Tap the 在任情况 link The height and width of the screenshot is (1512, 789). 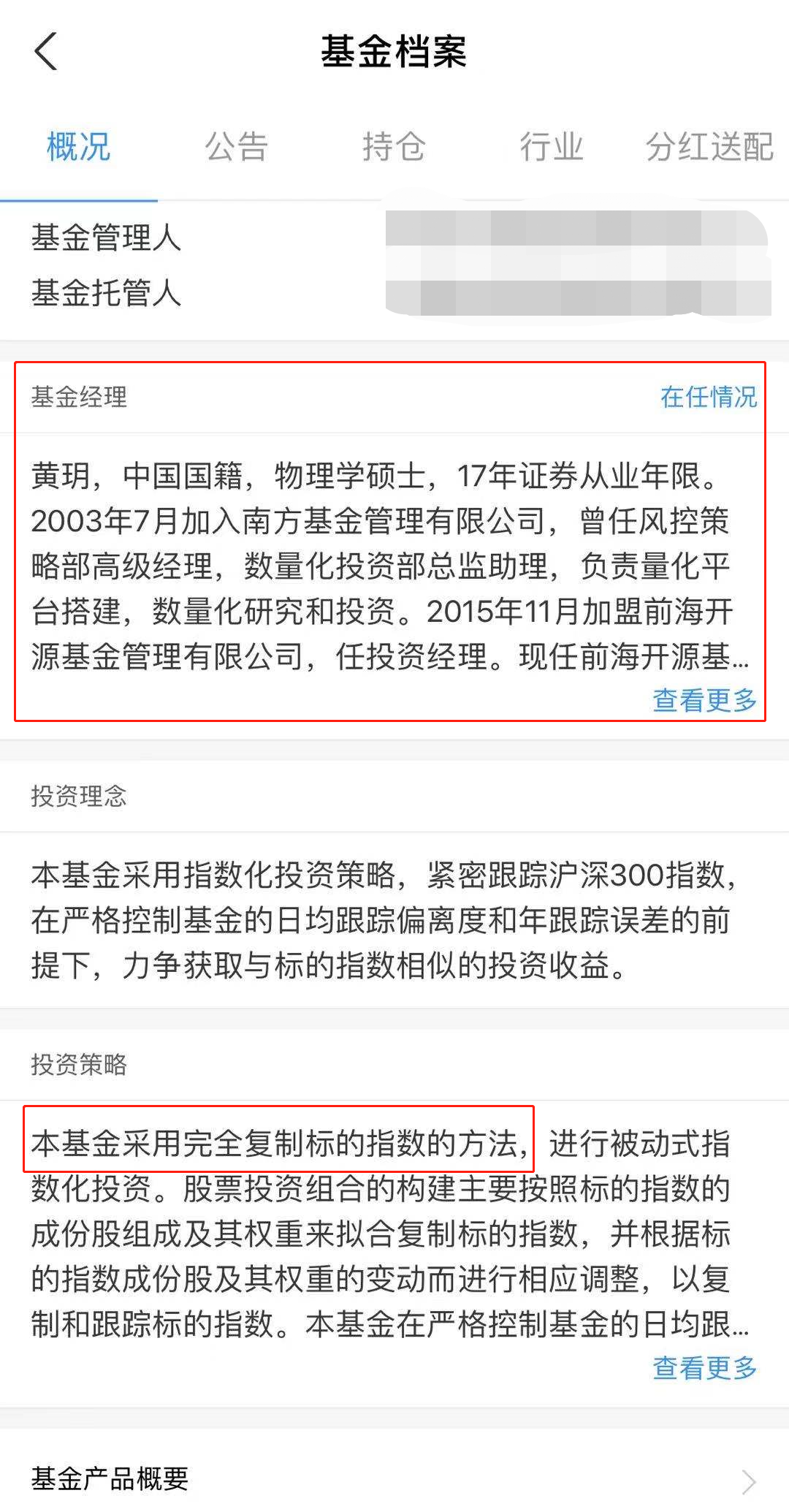tap(709, 397)
